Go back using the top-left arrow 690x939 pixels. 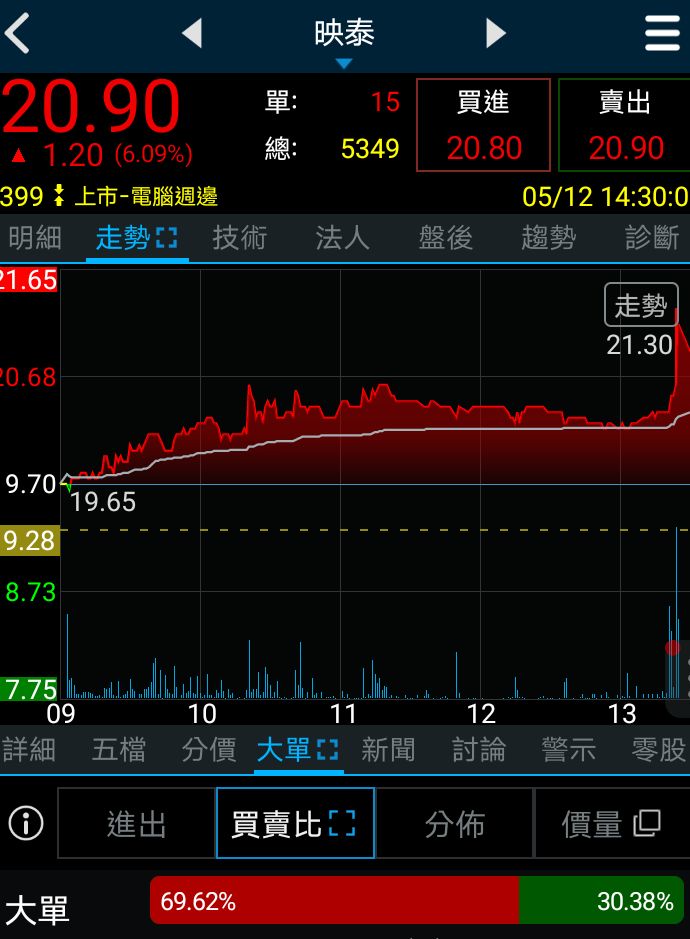coord(18,34)
